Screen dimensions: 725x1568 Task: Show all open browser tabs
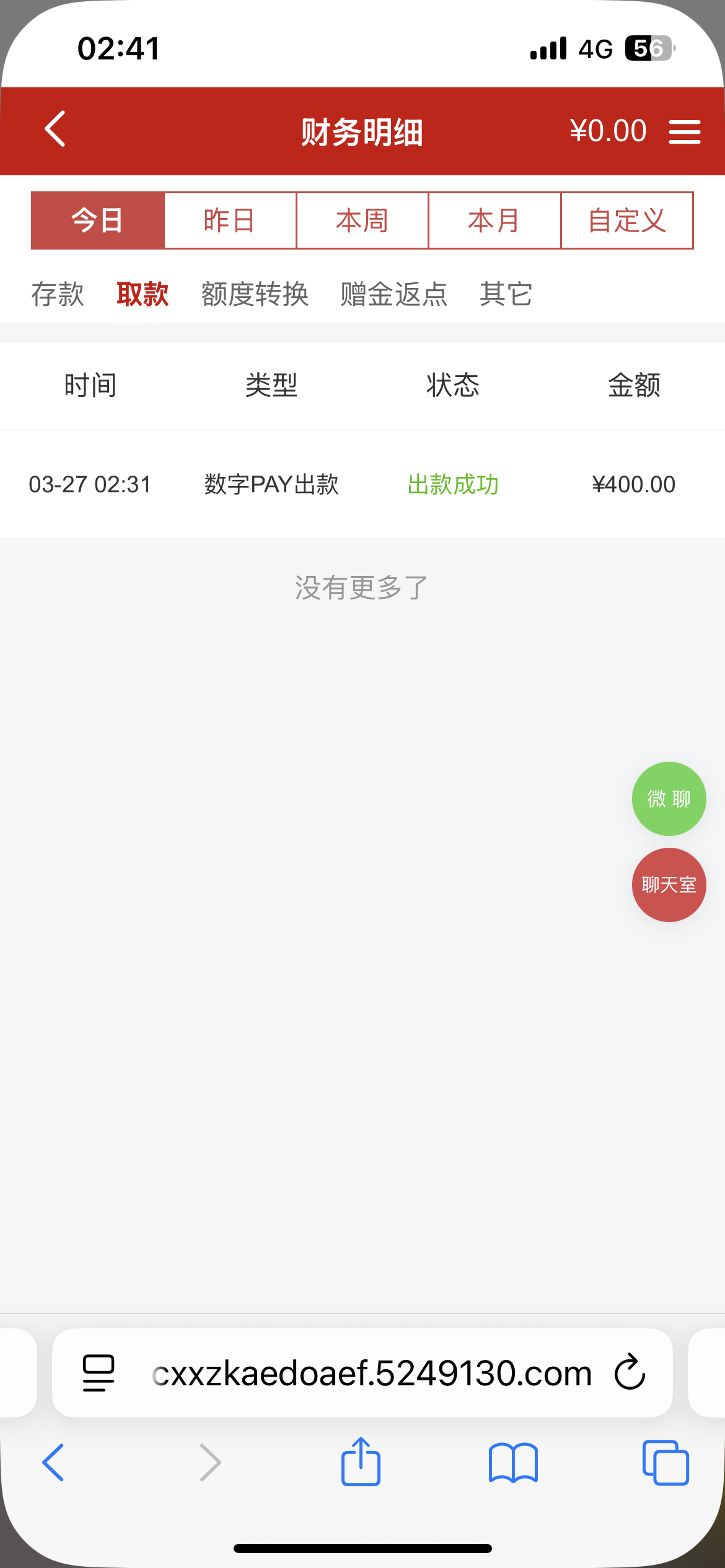(666, 1463)
